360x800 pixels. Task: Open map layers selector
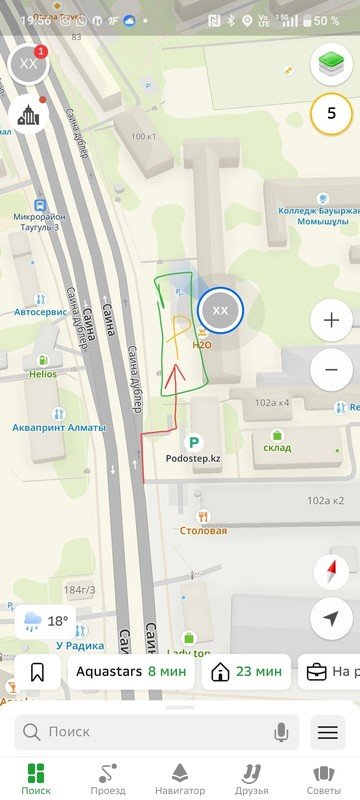[331, 64]
